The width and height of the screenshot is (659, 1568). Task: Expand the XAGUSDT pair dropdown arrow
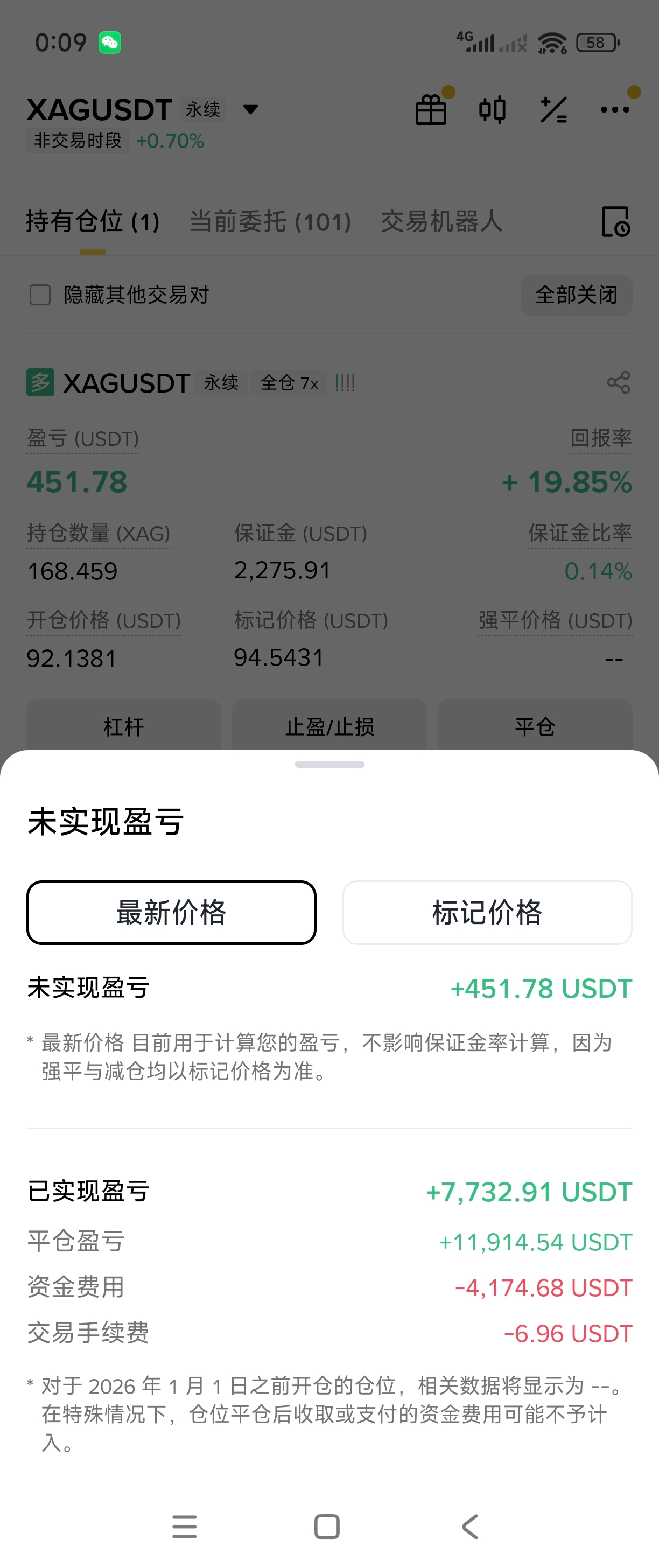[250, 109]
